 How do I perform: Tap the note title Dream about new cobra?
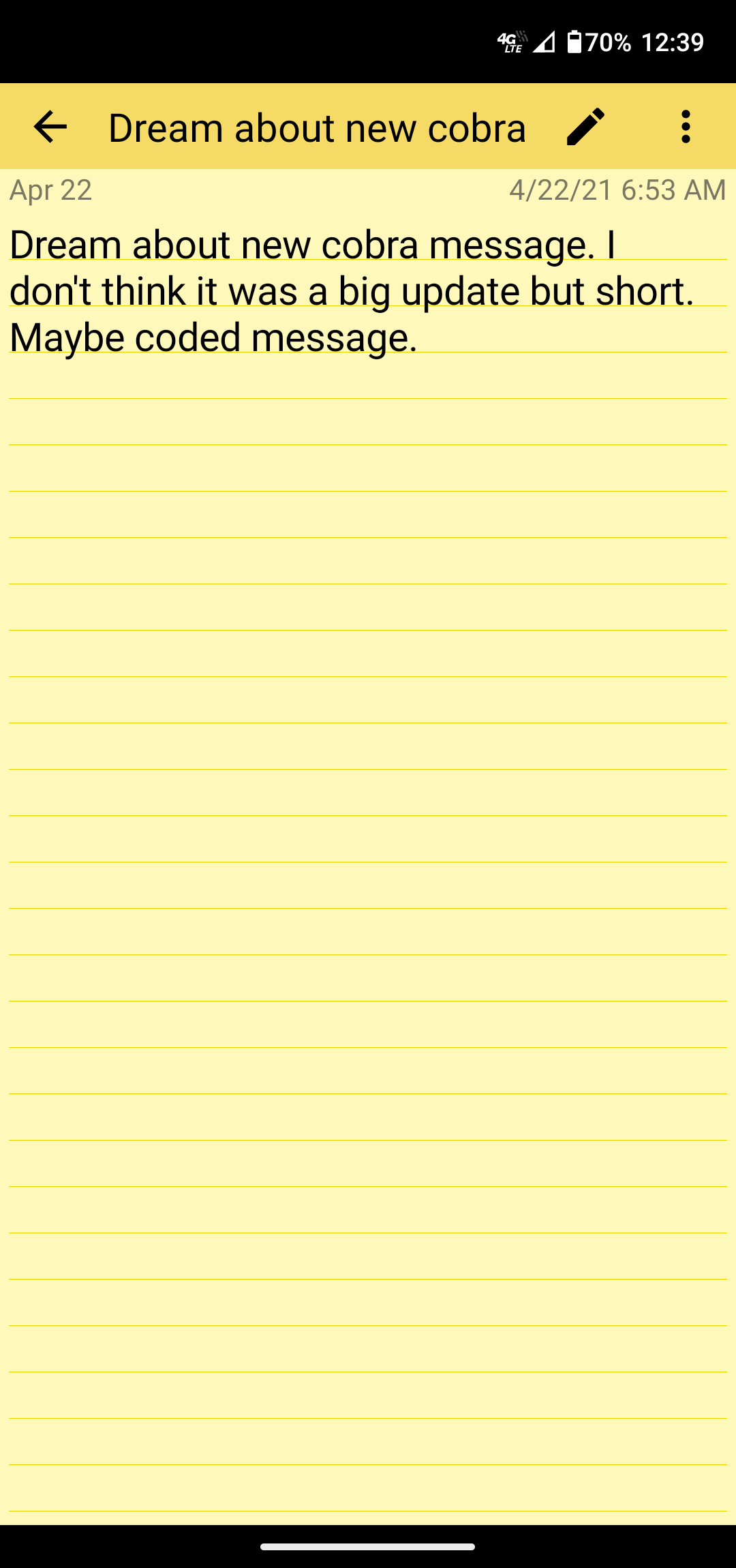(317, 128)
